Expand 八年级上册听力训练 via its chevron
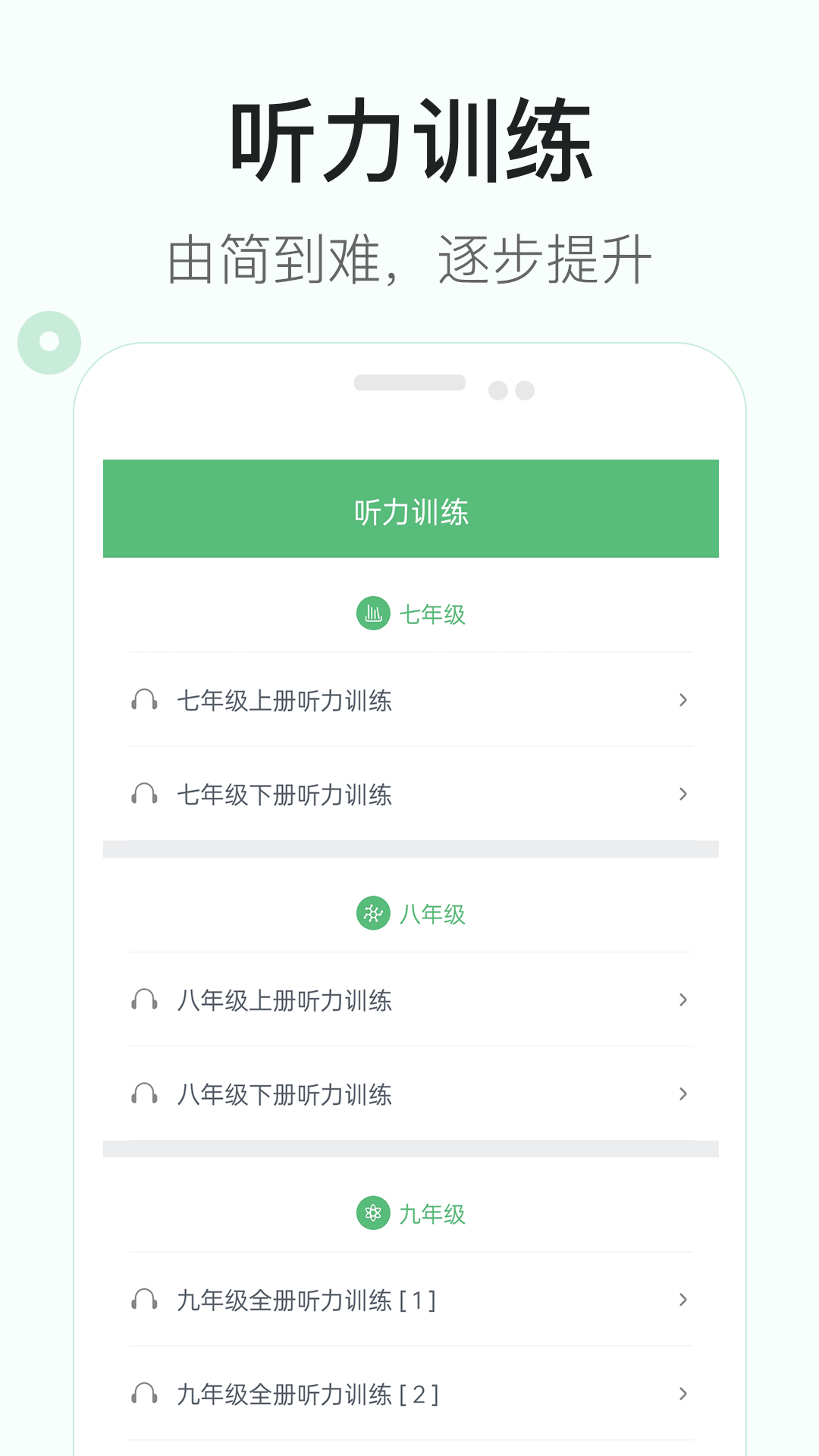The width and height of the screenshot is (819, 1456). [x=682, y=999]
